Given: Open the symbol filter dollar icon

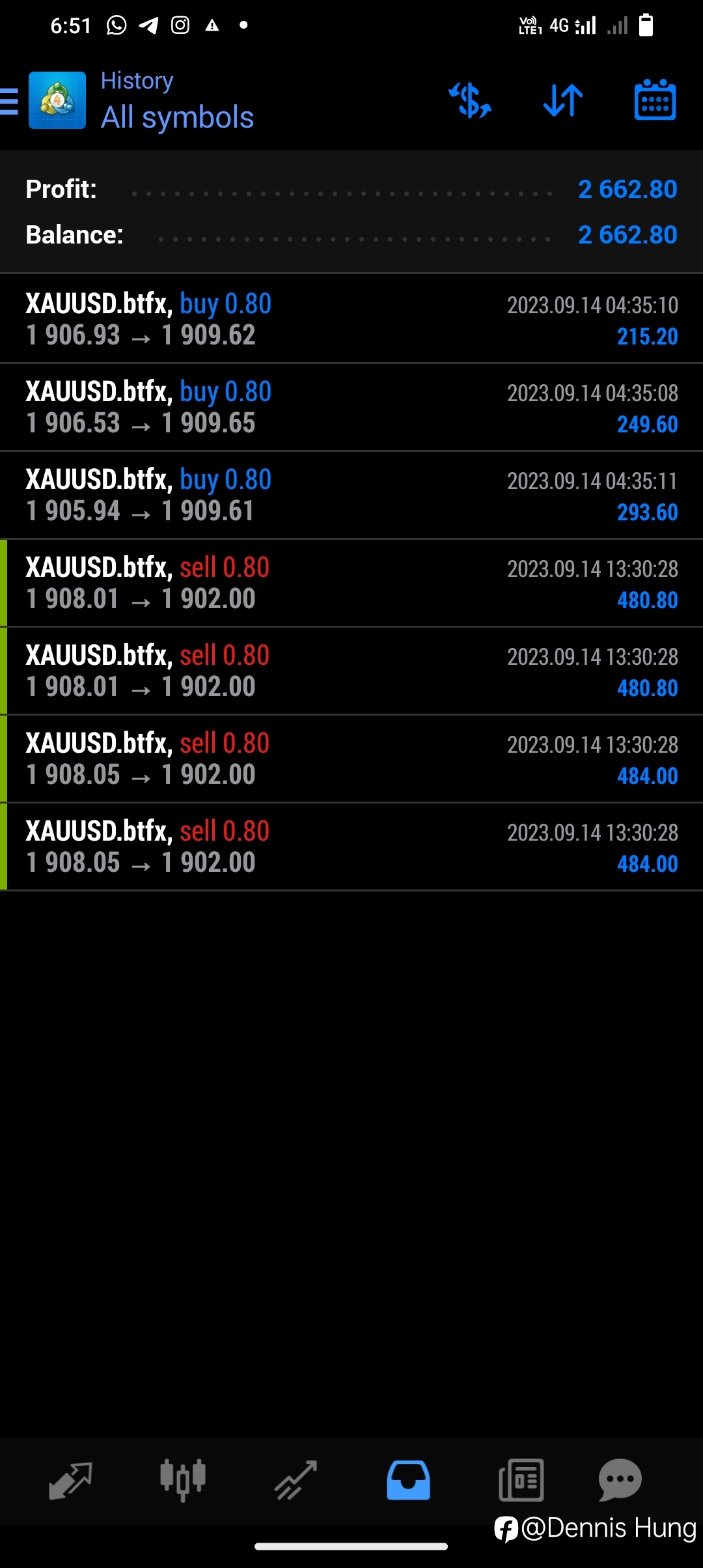Looking at the screenshot, I should (x=470, y=100).
